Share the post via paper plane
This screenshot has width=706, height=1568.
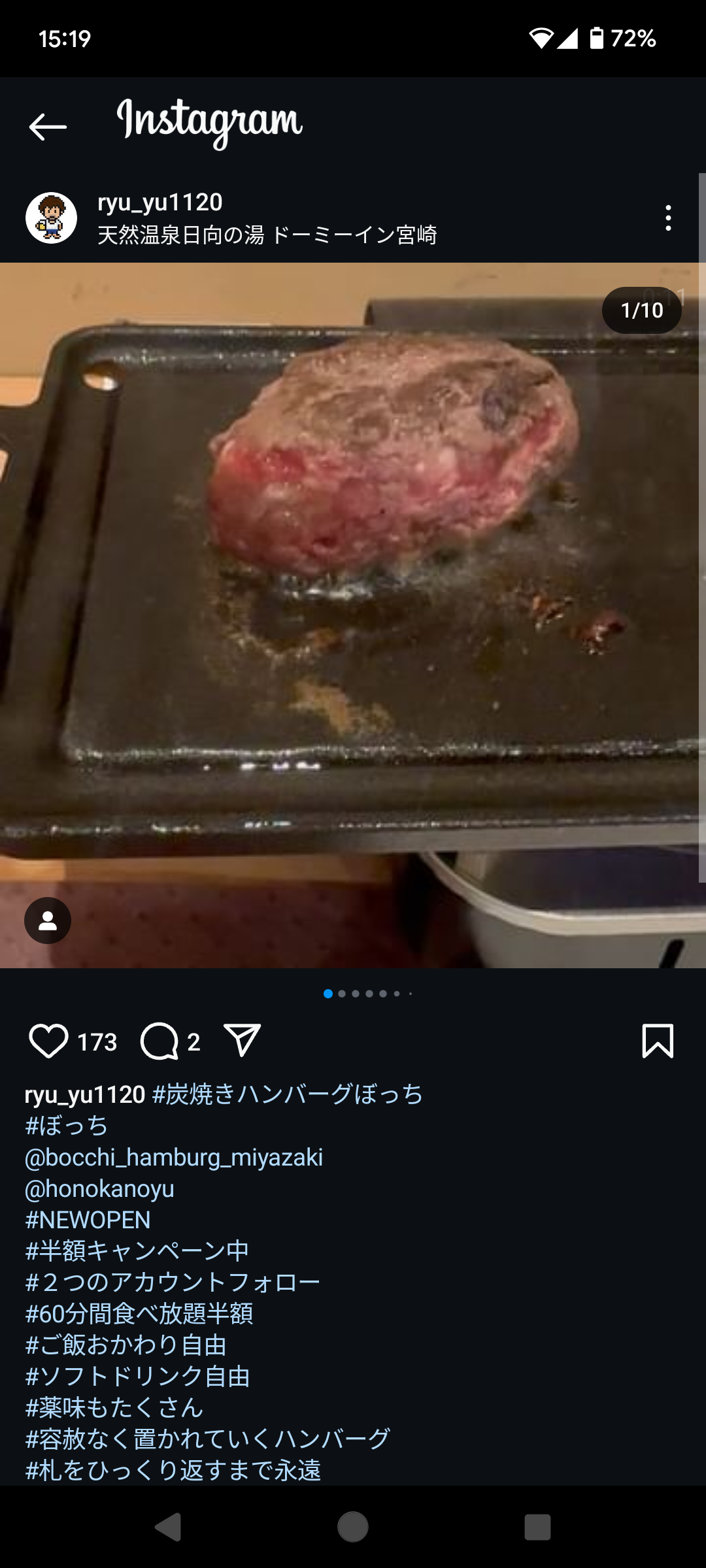(242, 1039)
